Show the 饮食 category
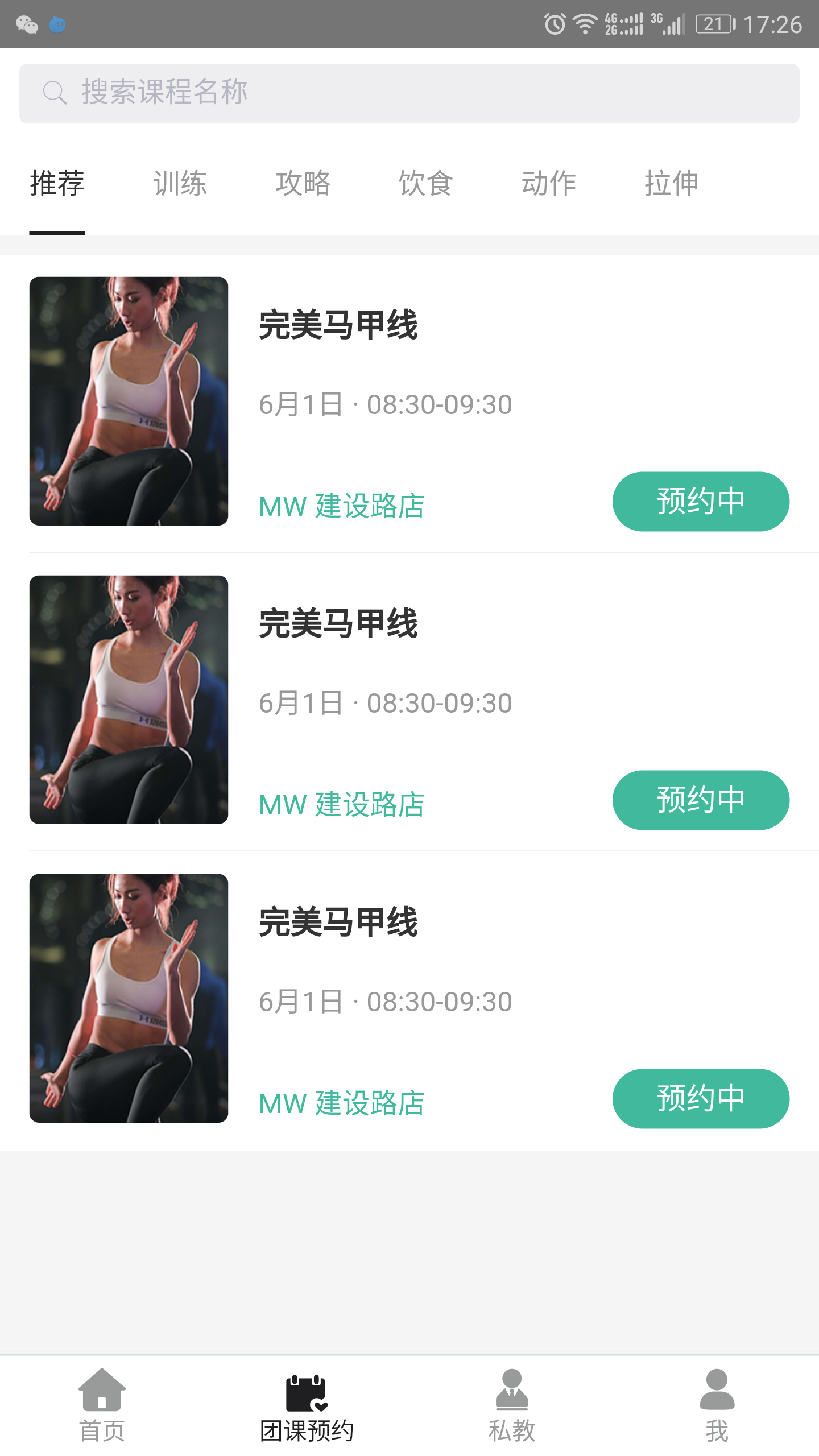Screen dimensions: 819x1456 (425, 184)
